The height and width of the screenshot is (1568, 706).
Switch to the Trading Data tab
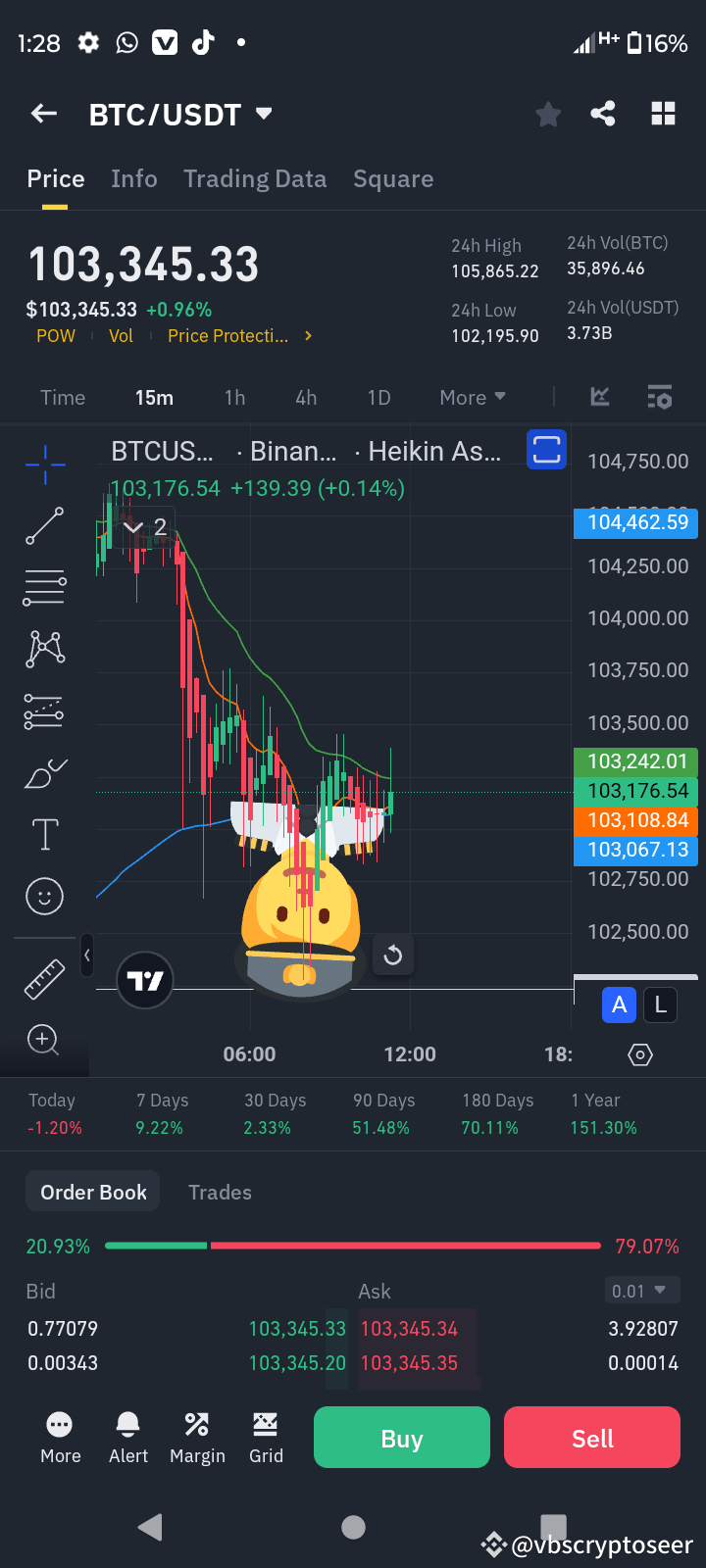(255, 178)
